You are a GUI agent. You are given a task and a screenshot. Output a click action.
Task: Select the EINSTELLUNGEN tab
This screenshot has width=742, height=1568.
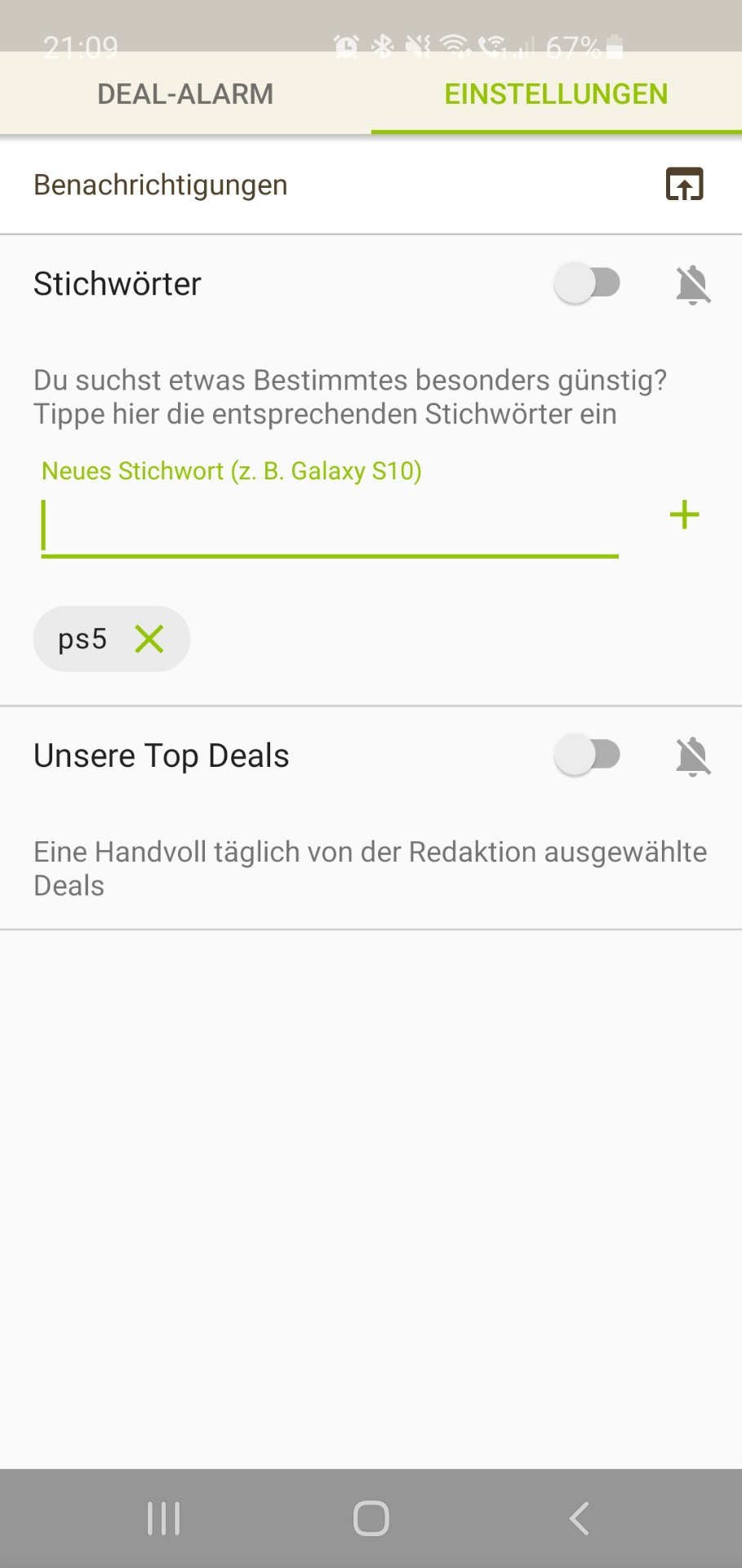pos(556,94)
